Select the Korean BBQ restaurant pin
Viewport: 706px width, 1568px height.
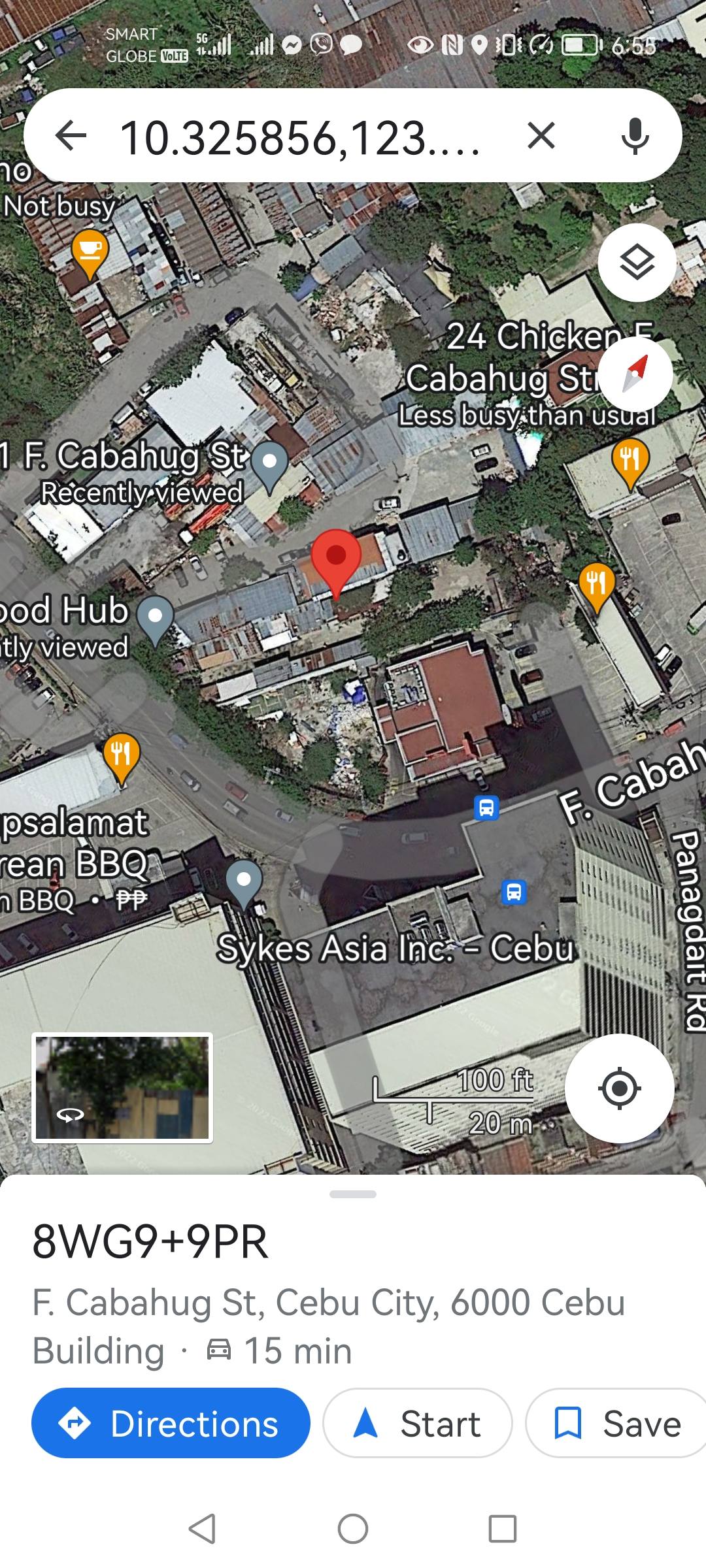(122, 755)
